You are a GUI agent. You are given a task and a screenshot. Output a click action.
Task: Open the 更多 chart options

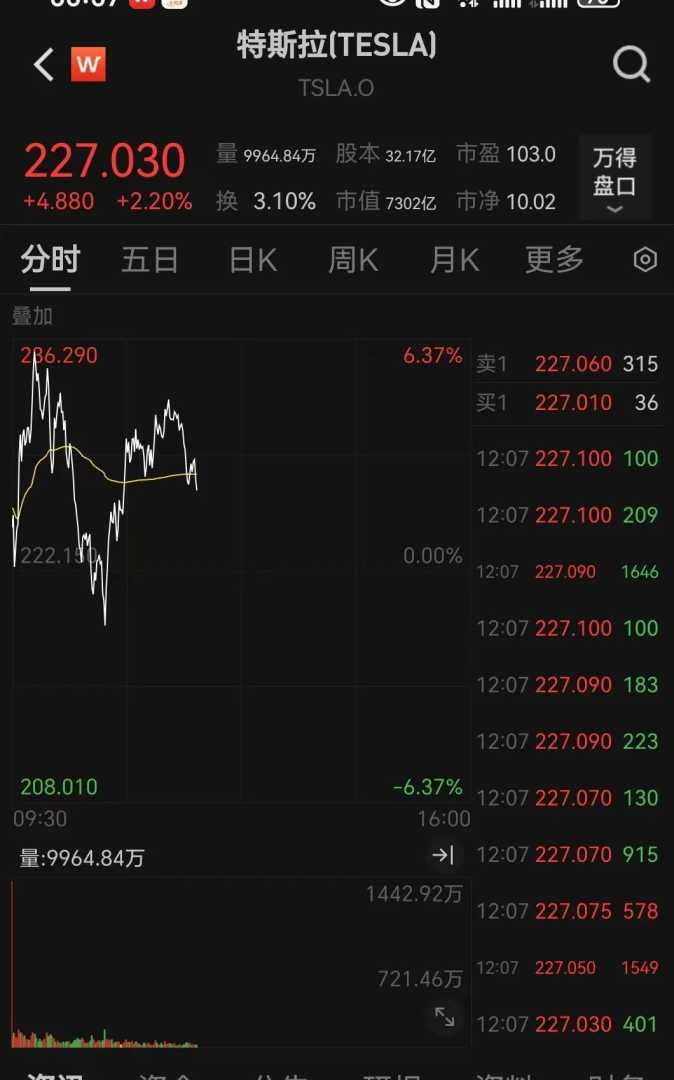555,260
